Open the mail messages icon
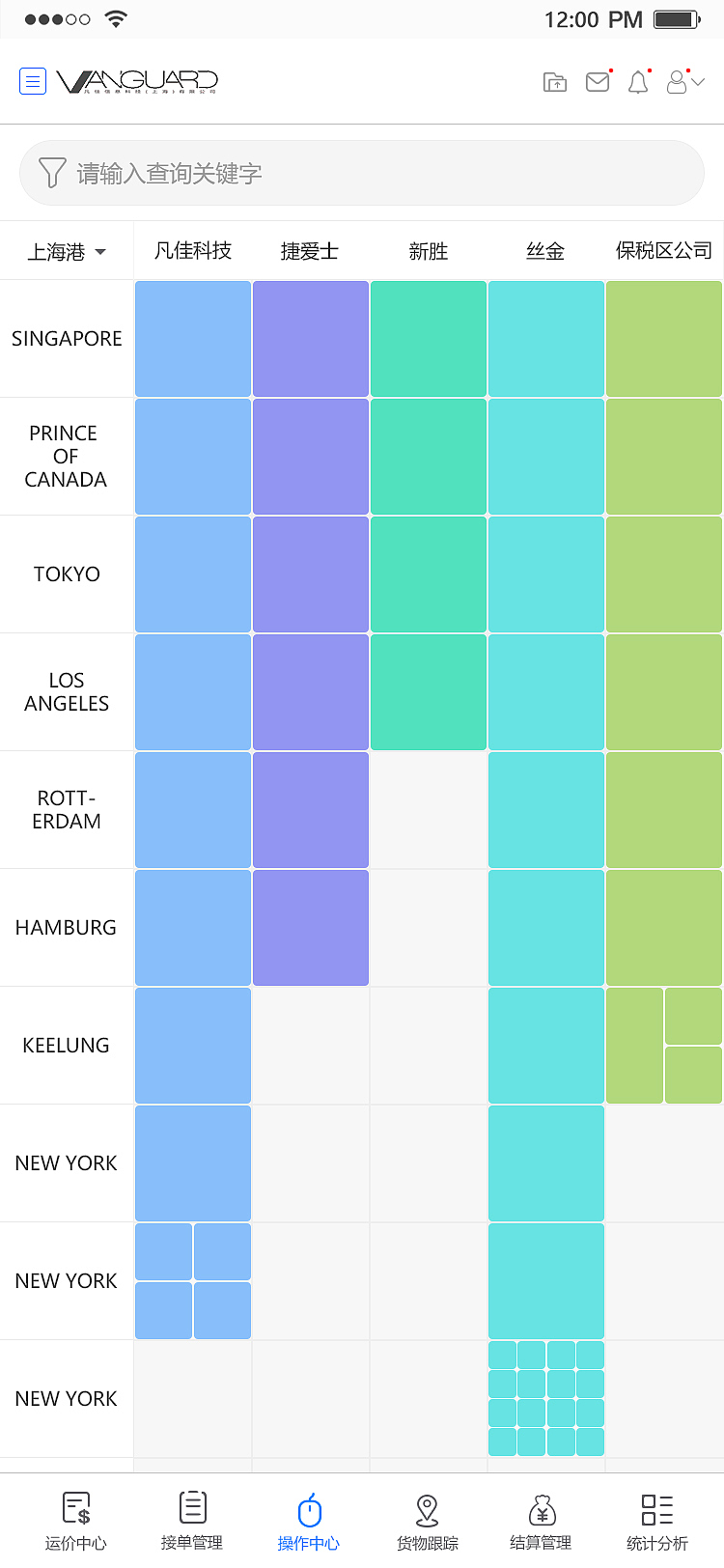 click(598, 82)
